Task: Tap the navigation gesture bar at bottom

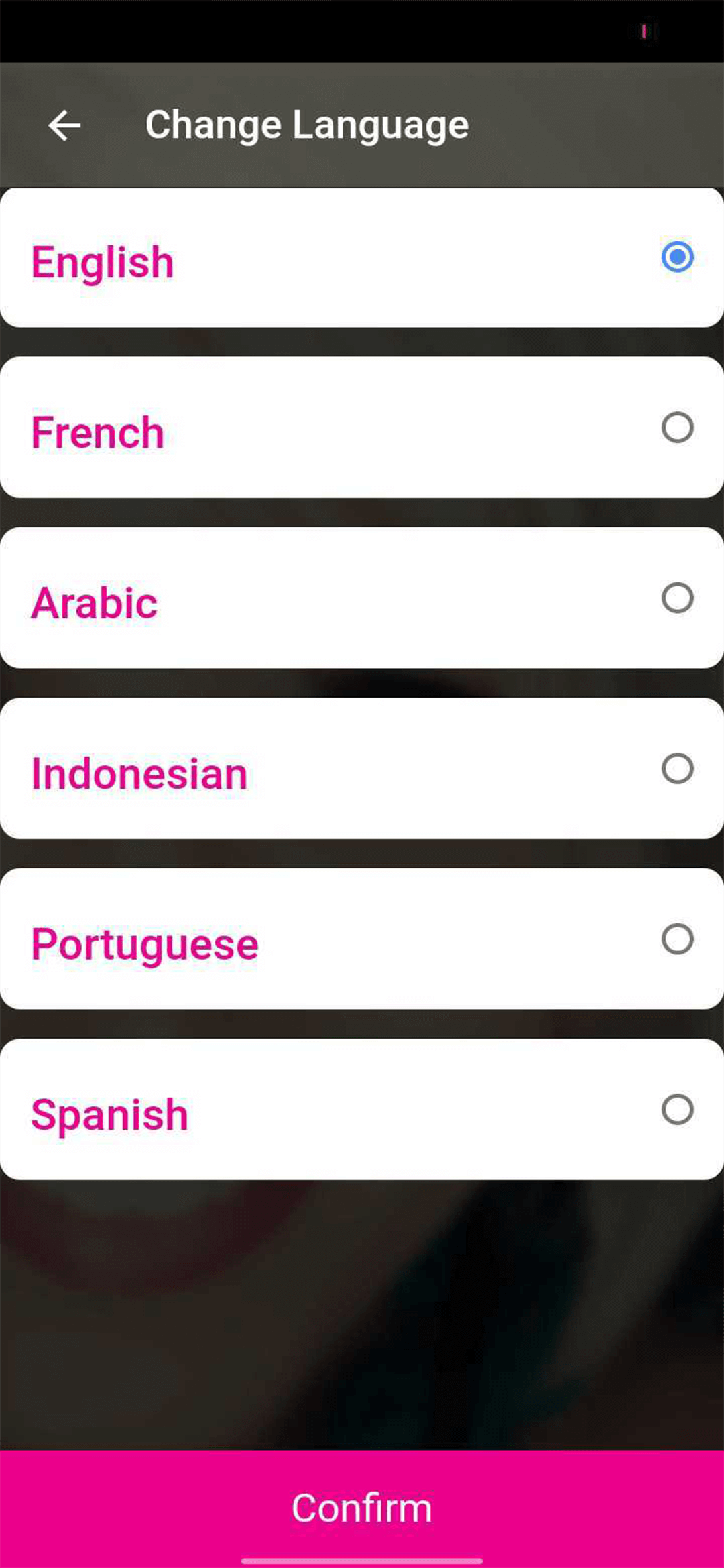Action: click(x=362, y=1559)
